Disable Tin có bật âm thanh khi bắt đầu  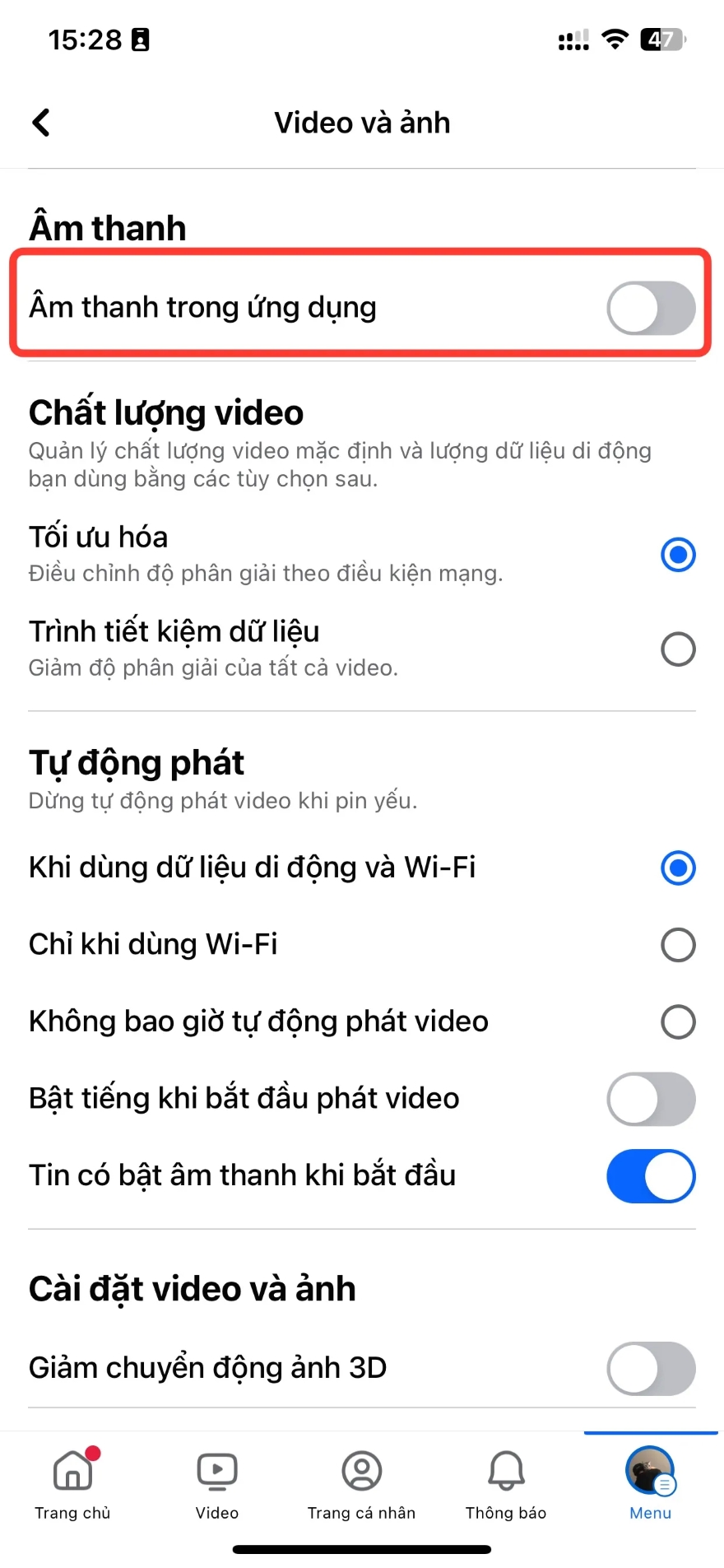click(650, 1176)
